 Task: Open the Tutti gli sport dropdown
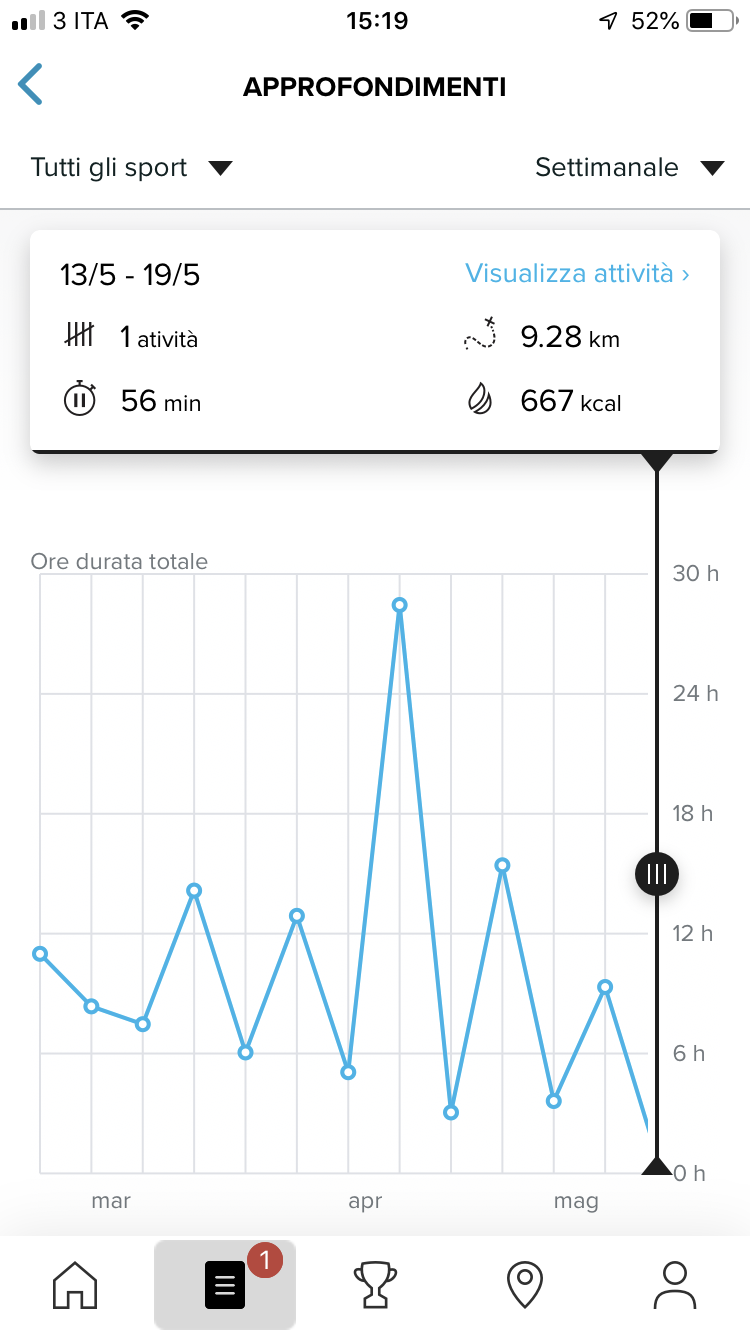[x=131, y=168]
